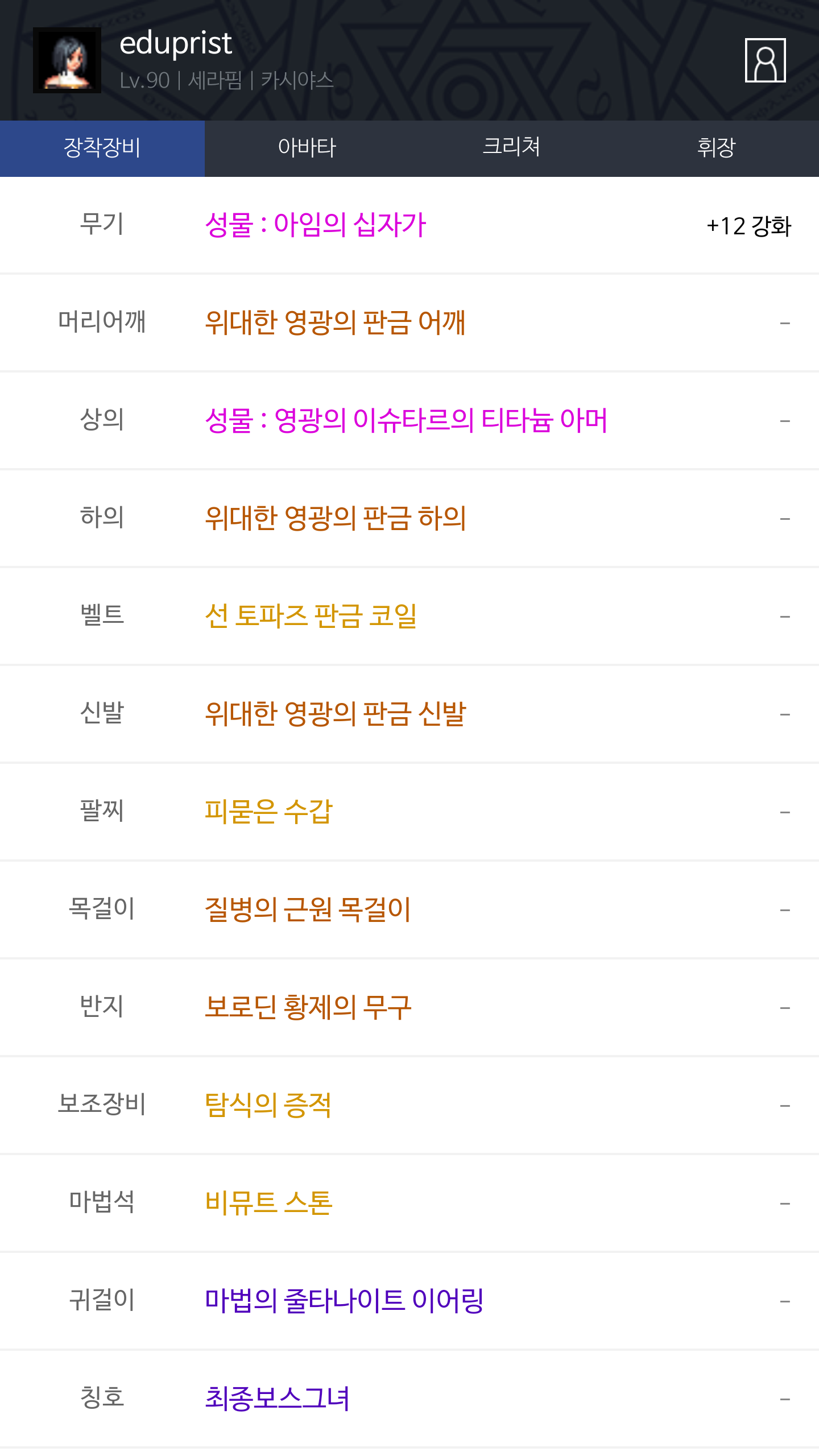Switch to the 아바타 tab
This screenshot has width=819, height=1456.
(x=307, y=148)
